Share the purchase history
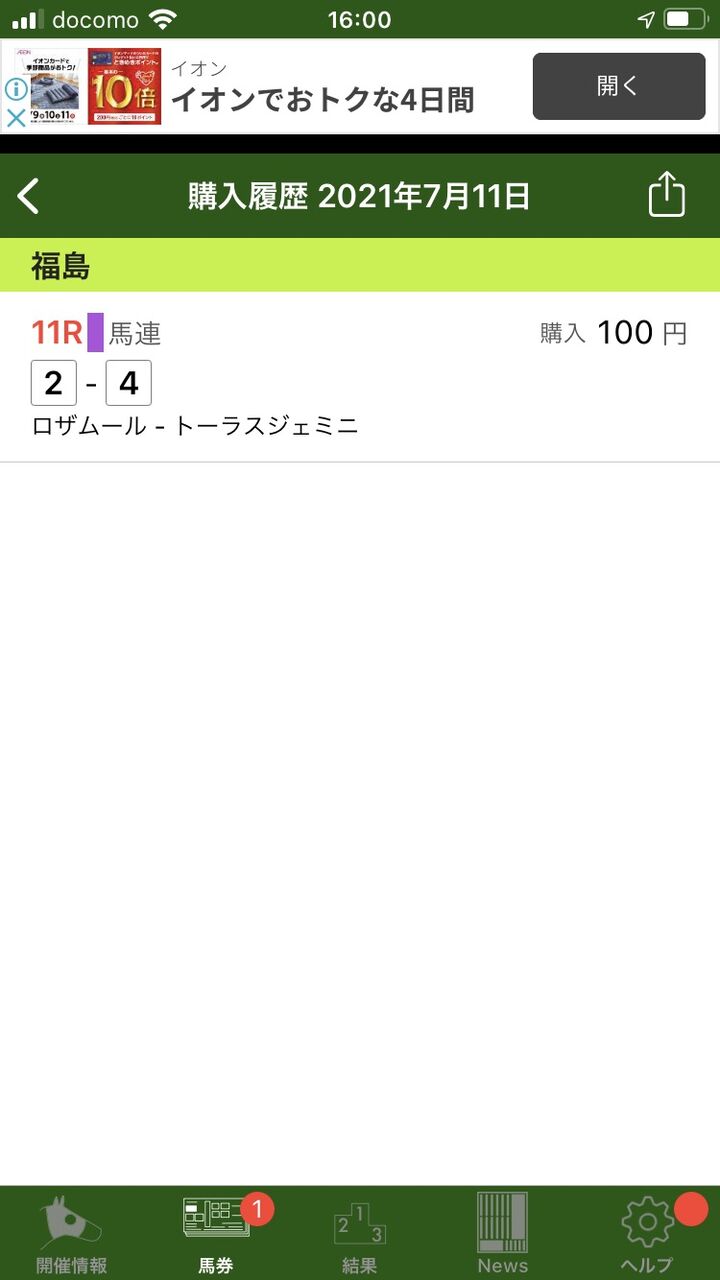This screenshot has width=720, height=1280. (x=666, y=195)
